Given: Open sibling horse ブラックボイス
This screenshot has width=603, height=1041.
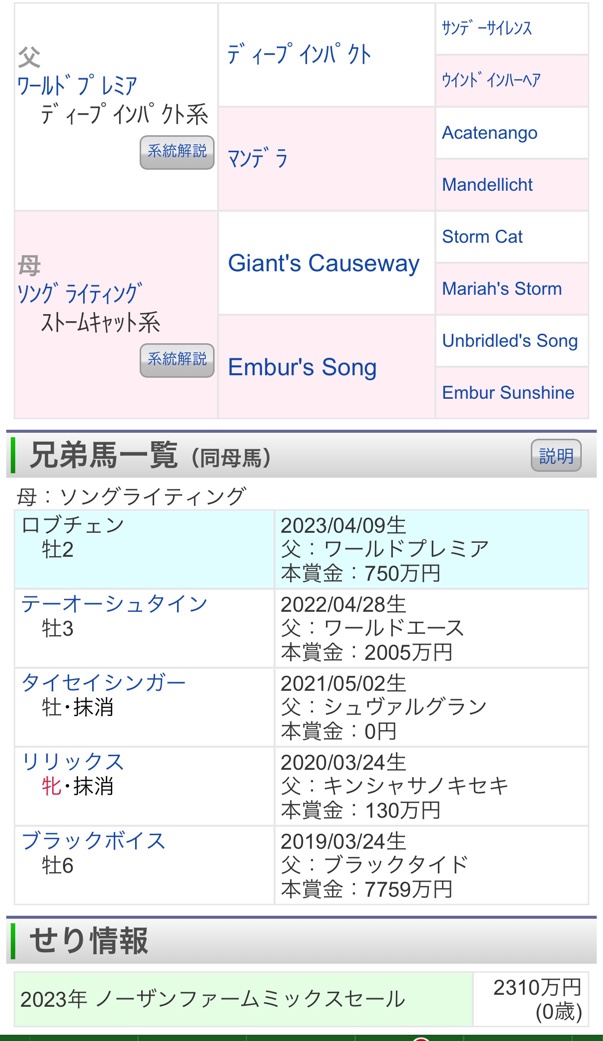Looking at the screenshot, I should pos(93,840).
